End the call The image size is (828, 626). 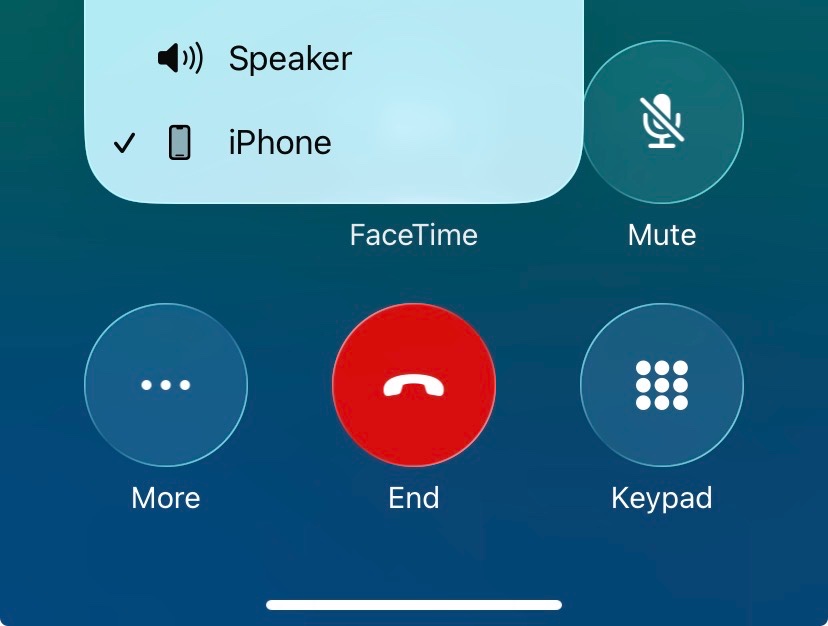click(414, 385)
